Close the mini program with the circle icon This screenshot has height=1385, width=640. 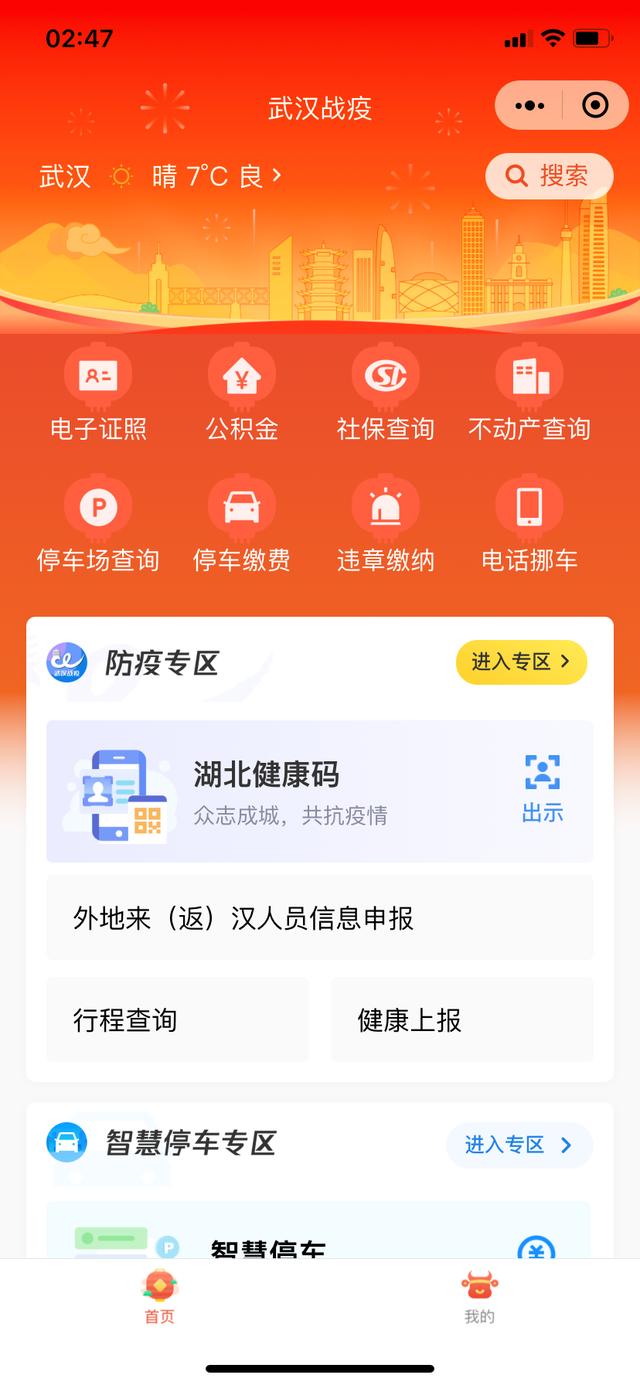(x=595, y=105)
